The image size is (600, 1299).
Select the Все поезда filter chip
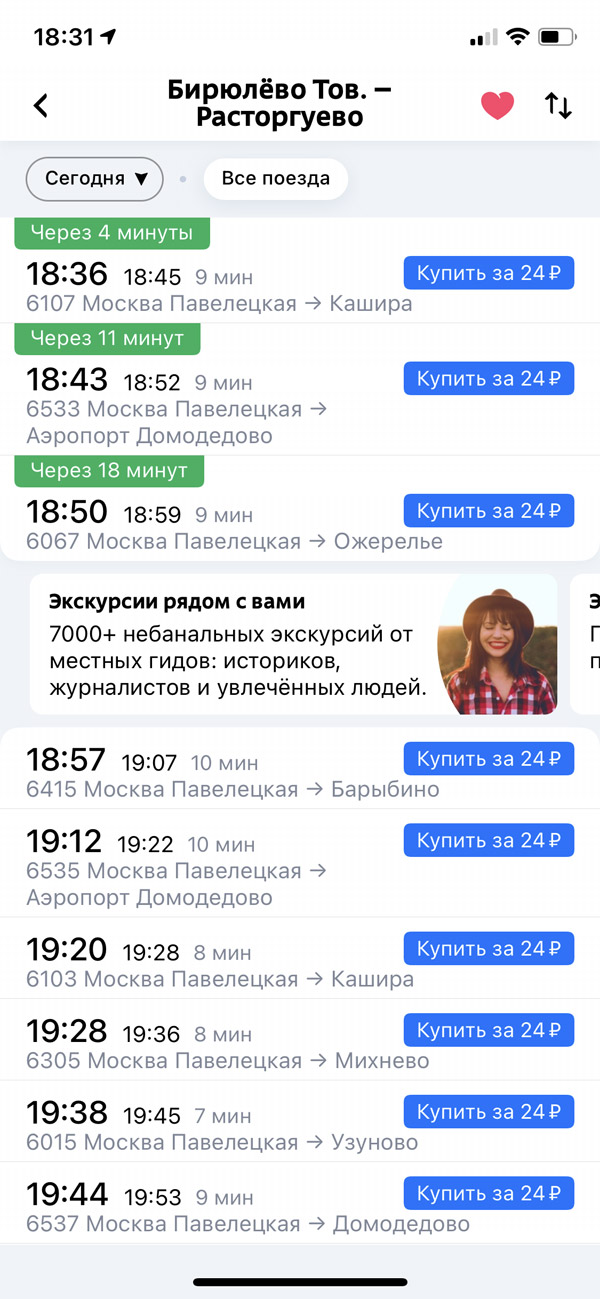coord(275,179)
